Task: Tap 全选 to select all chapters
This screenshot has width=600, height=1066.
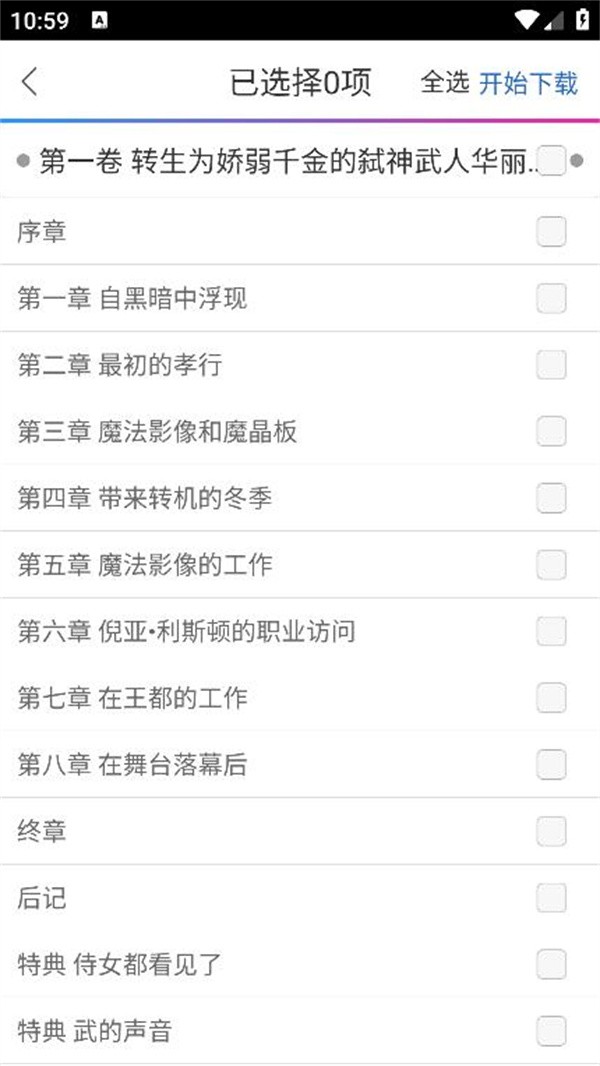Action: click(445, 82)
